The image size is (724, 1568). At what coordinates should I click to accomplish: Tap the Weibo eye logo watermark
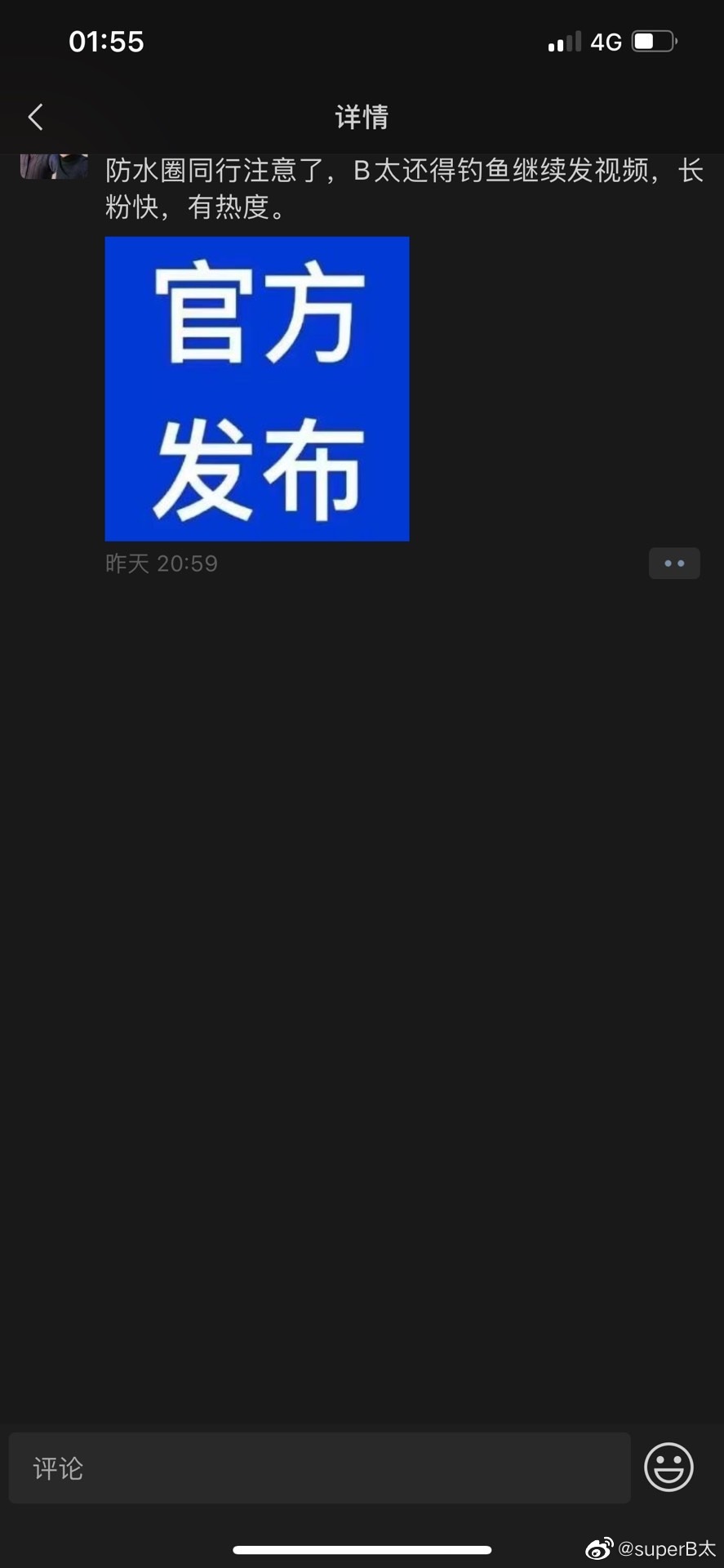tap(600, 1548)
